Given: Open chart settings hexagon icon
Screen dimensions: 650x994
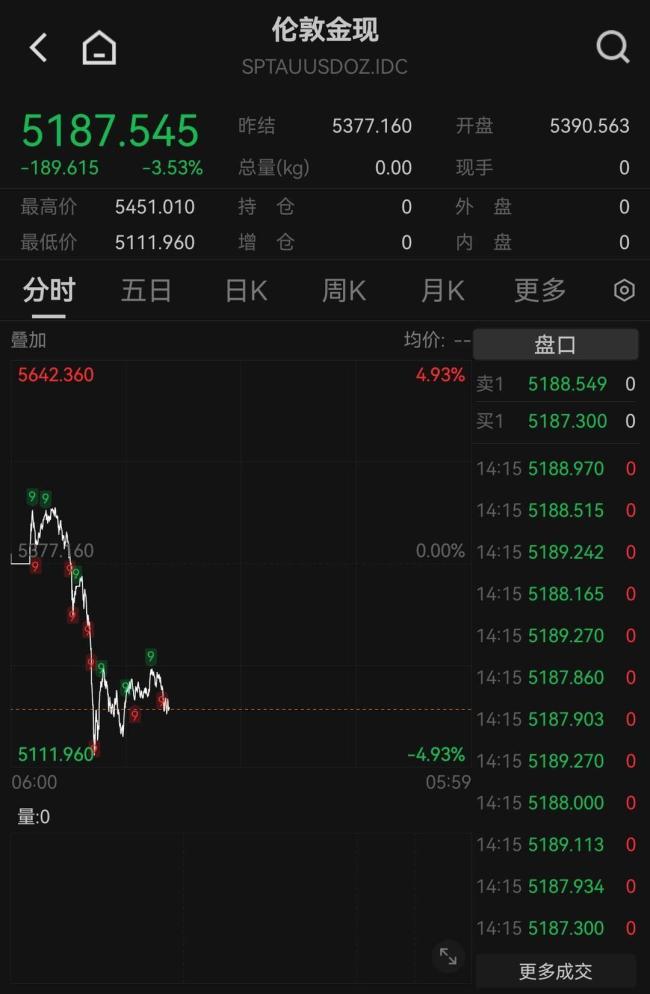Looking at the screenshot, I should pyautogui.click(x=624, y=290).
